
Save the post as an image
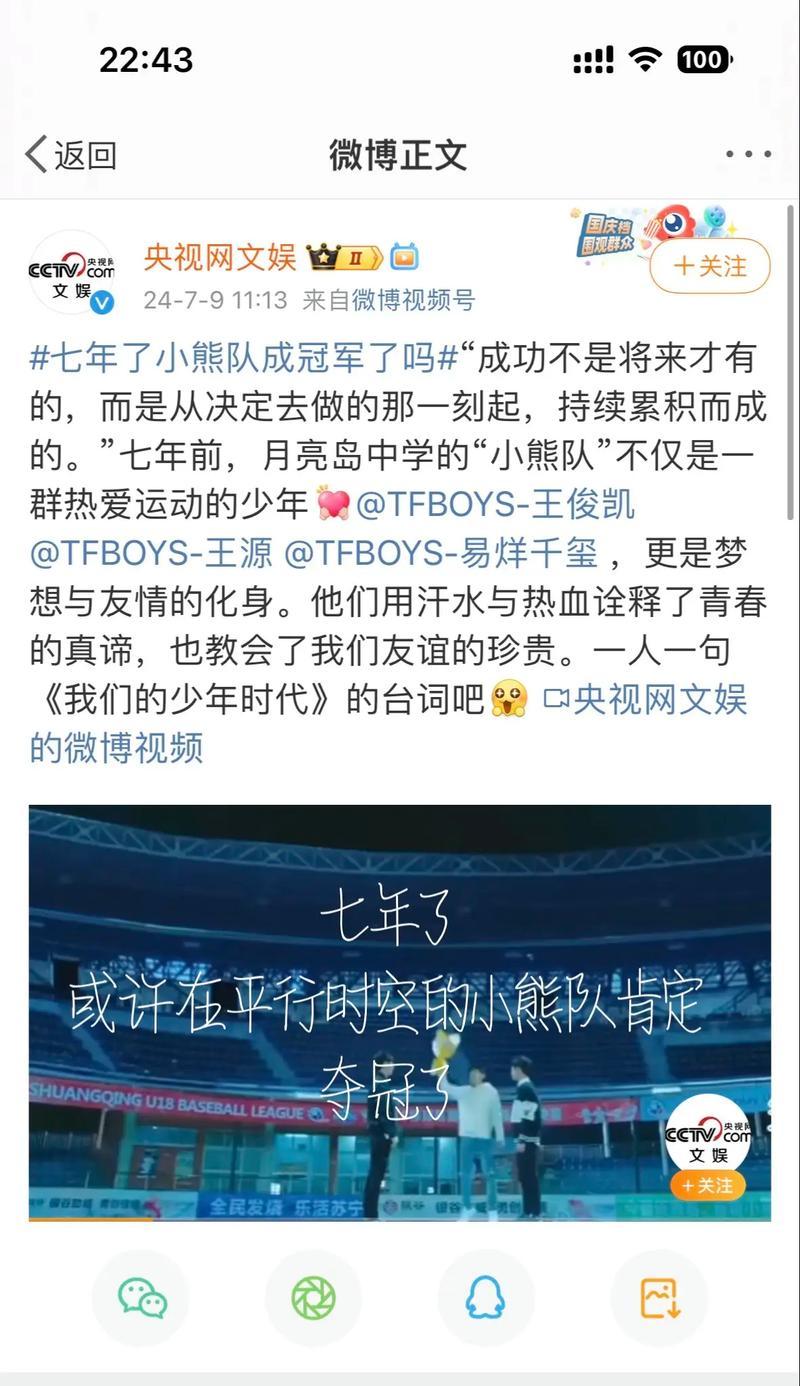[659, 1298]
